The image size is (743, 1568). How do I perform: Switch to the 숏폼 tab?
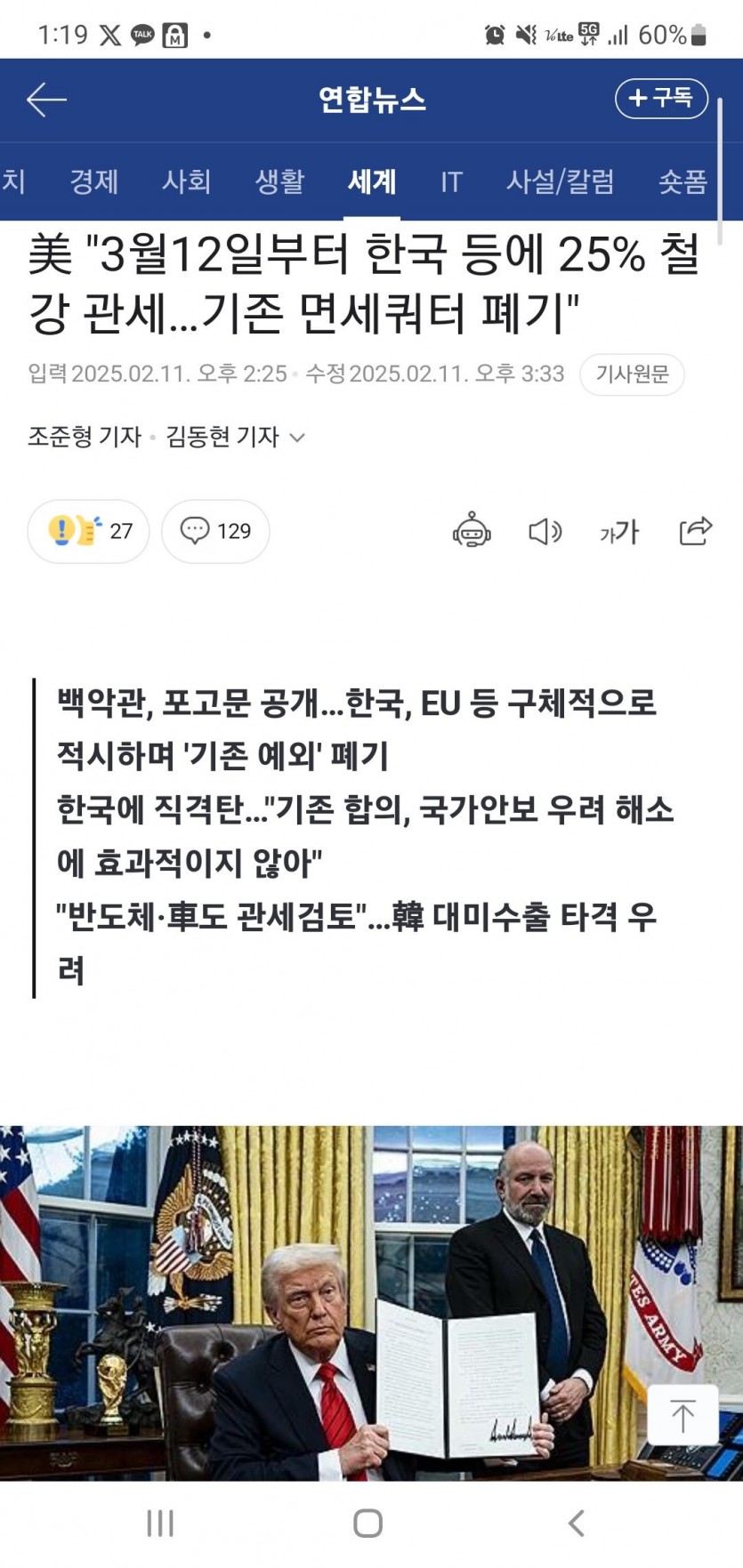click(x=682, y=181)
